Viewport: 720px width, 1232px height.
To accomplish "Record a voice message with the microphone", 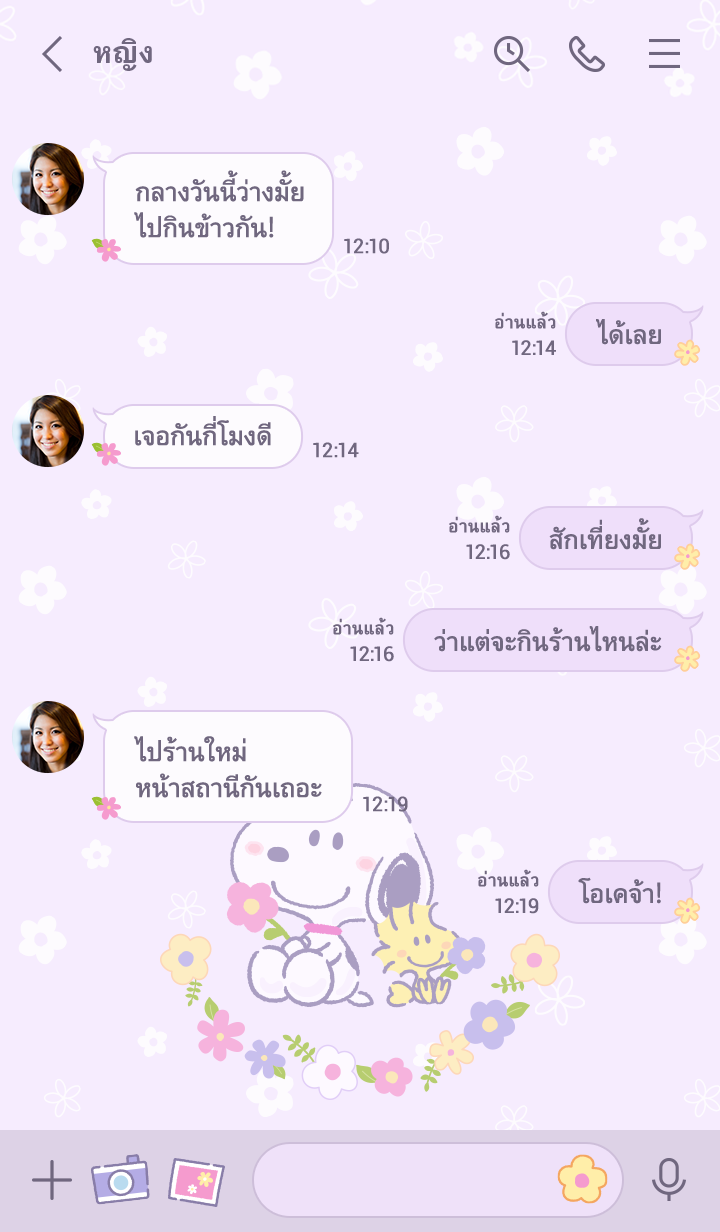I will pyautogui.click(x=668, y=1181).
